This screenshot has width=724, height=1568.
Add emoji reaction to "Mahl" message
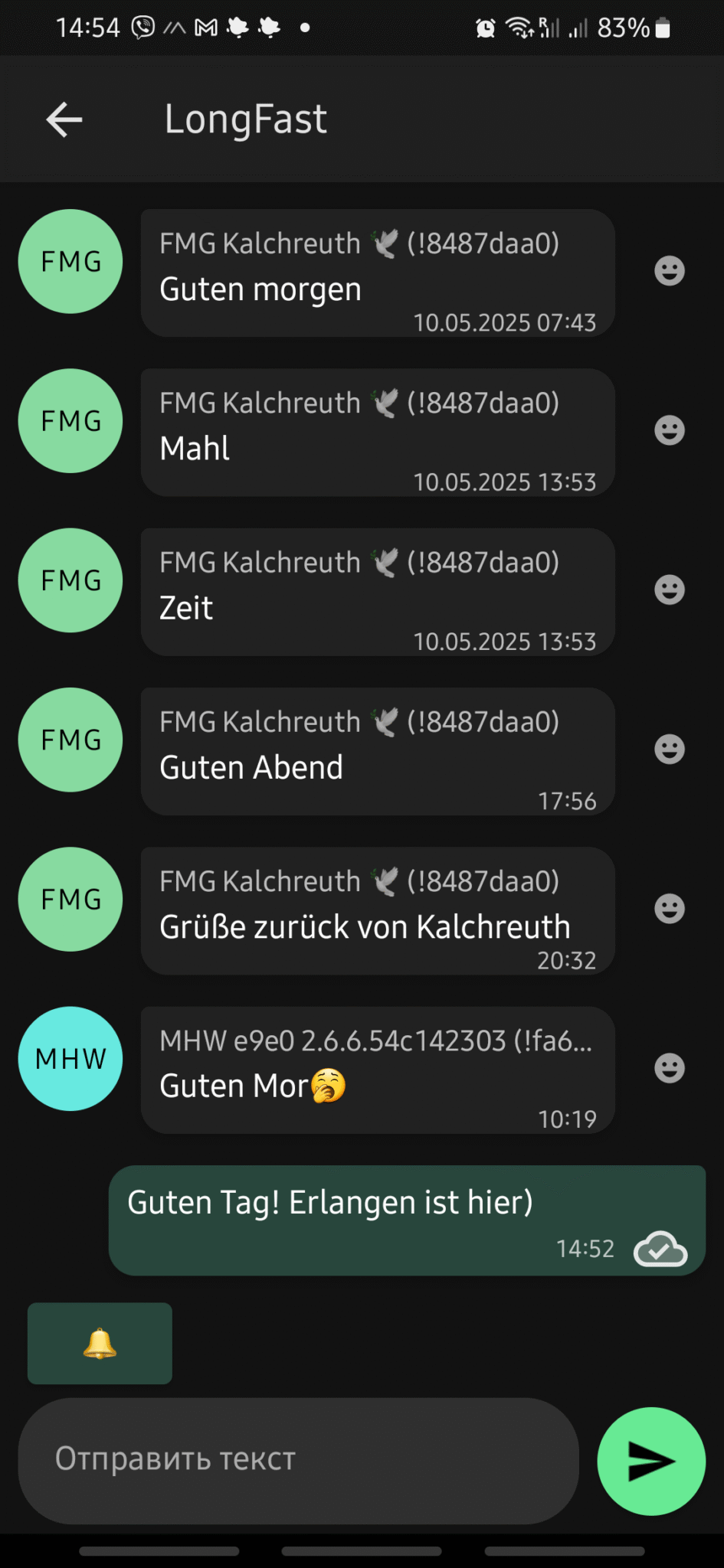669,430
